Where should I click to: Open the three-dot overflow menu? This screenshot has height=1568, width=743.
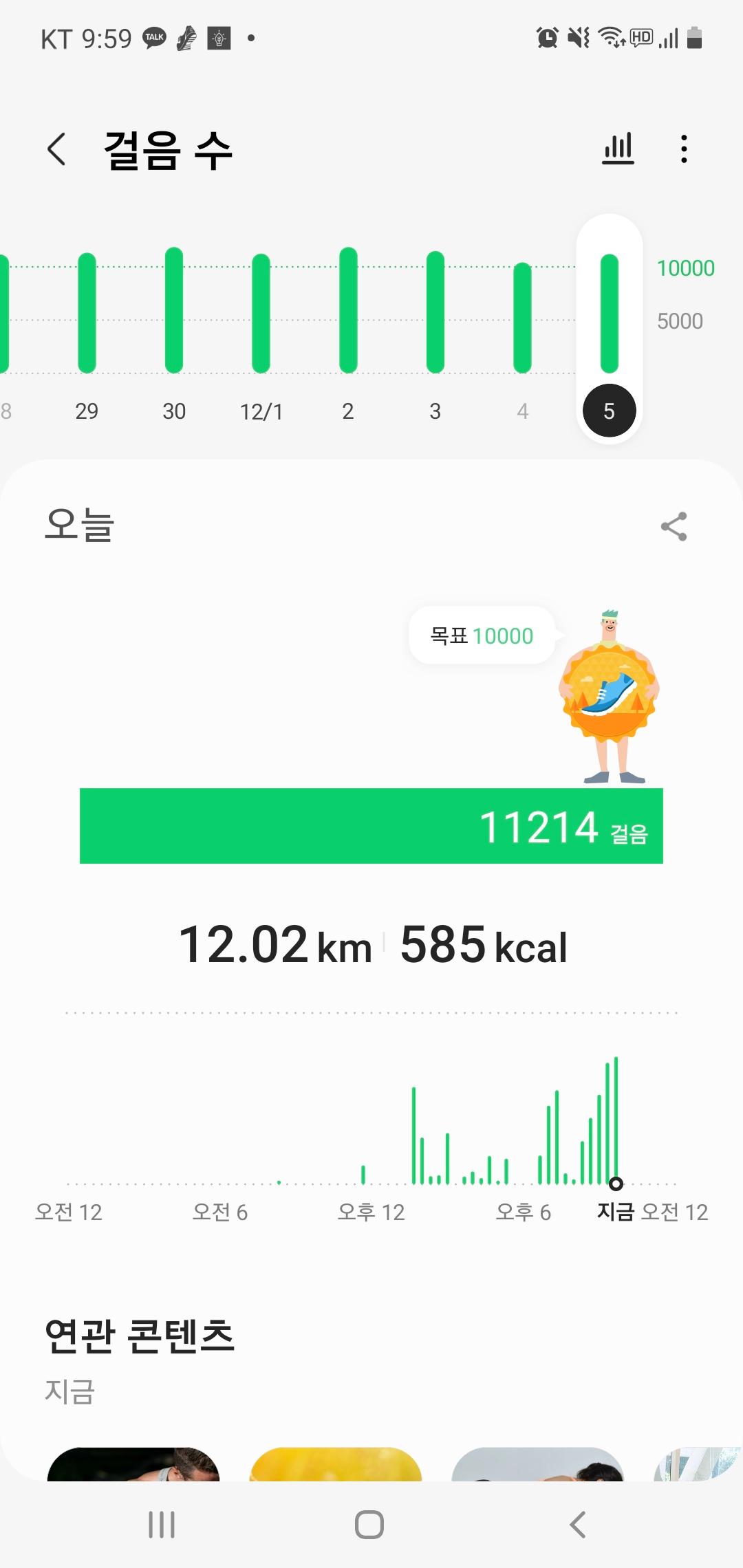(x=683, y=149)
